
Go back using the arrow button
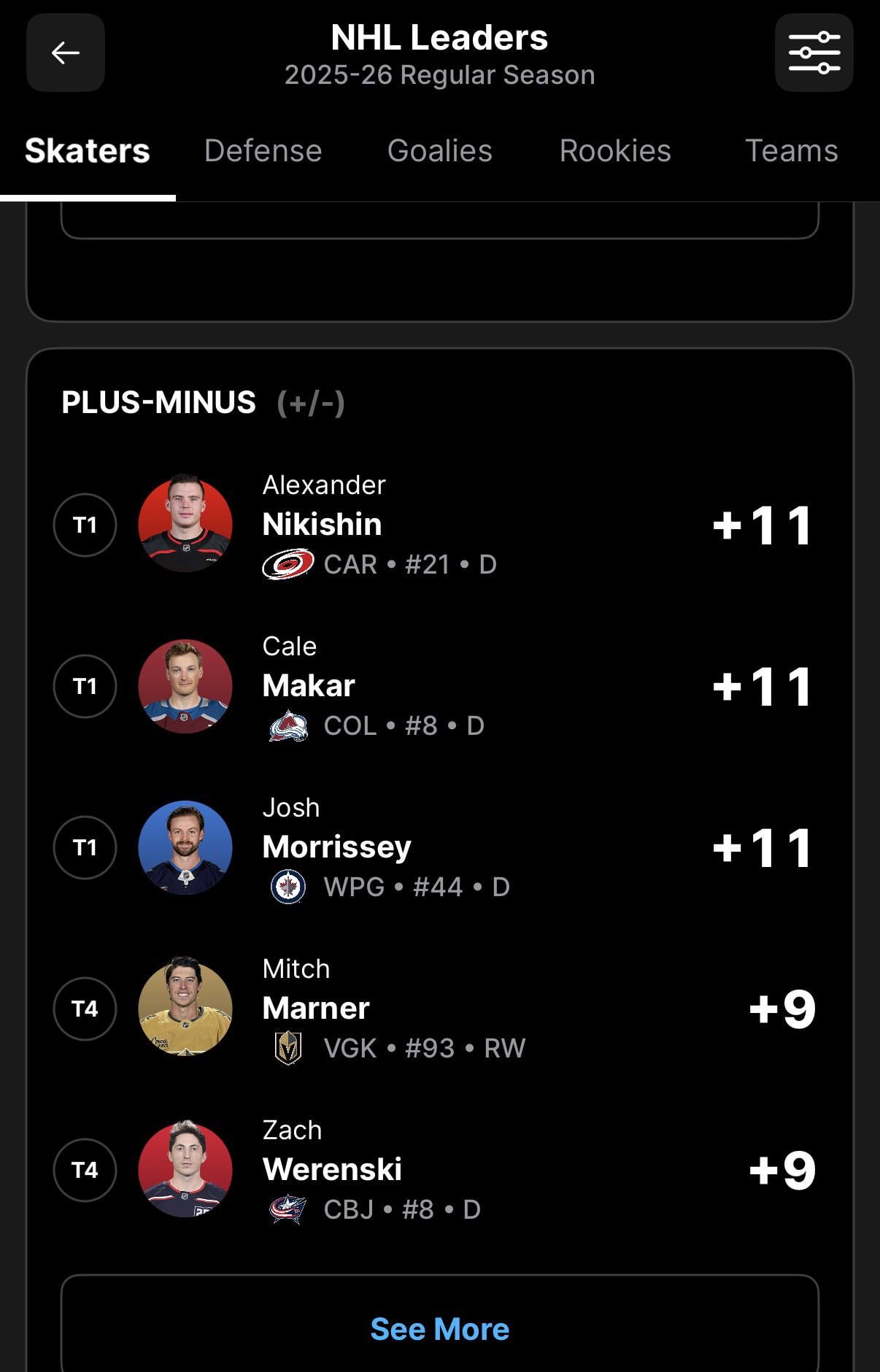[66, 53]
